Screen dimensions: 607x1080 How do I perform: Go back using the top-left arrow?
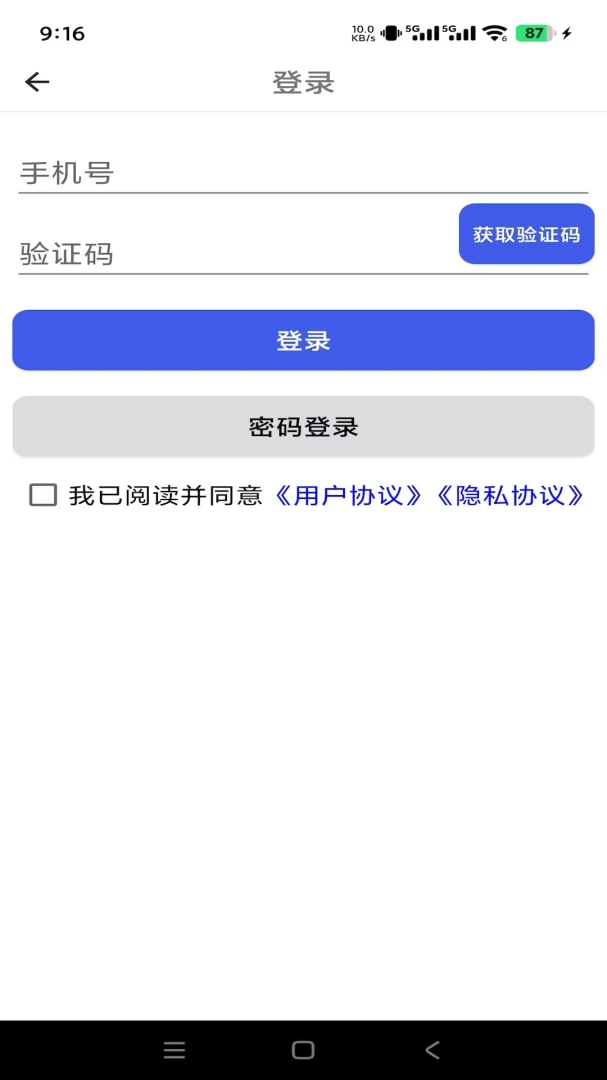click(37, 82)
